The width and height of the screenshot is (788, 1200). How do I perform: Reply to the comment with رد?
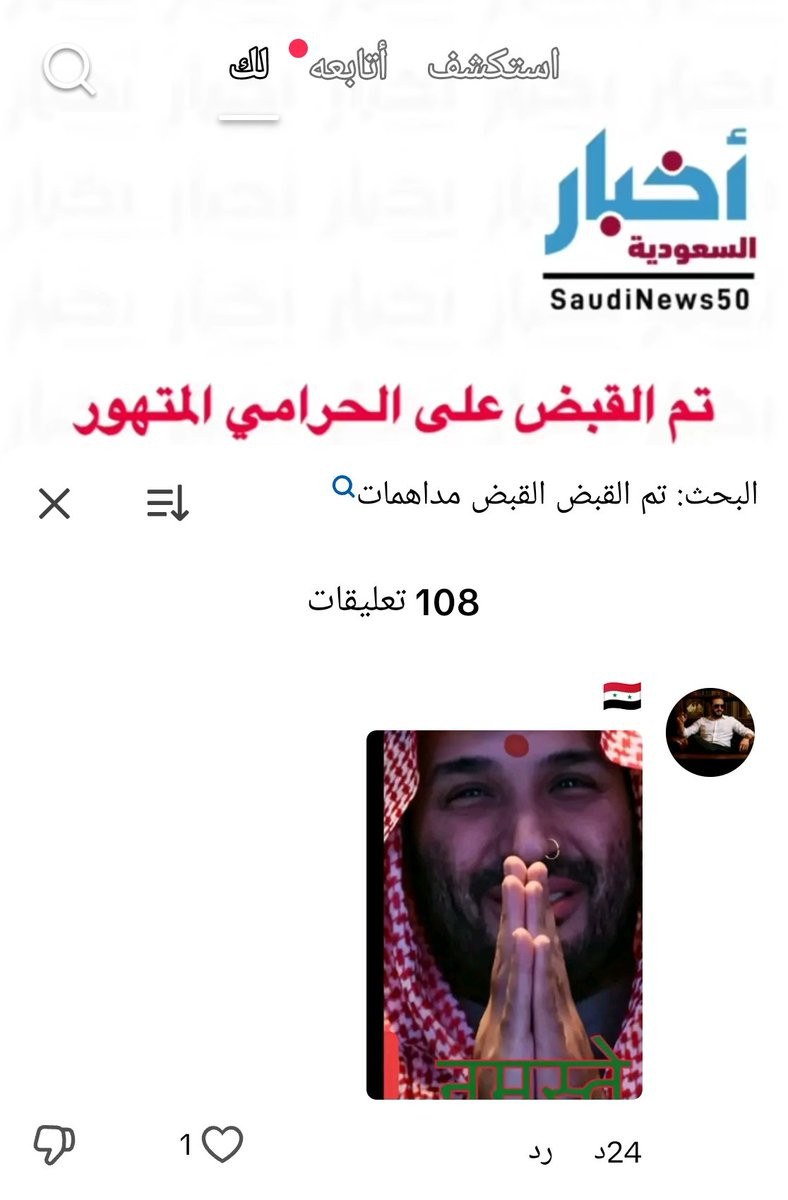(x=541, y=1153)
